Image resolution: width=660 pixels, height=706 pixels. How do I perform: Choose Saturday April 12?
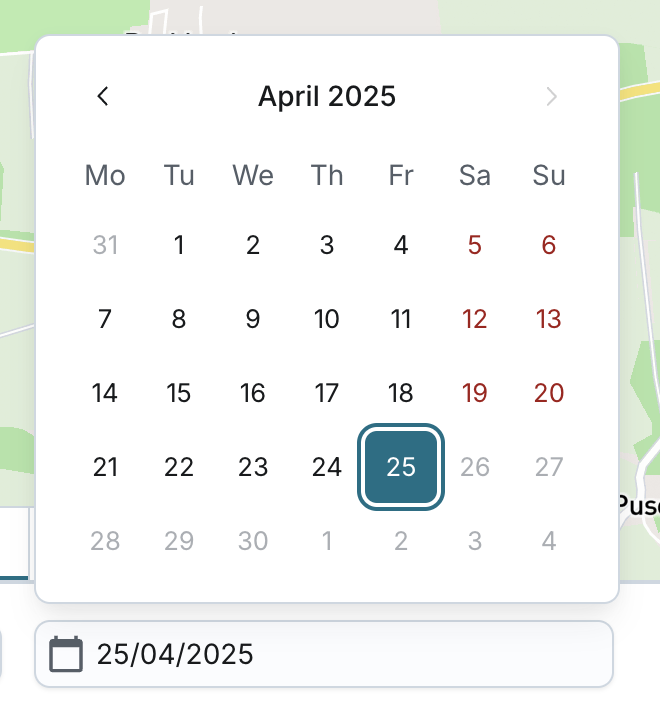[x=475, y=319]
